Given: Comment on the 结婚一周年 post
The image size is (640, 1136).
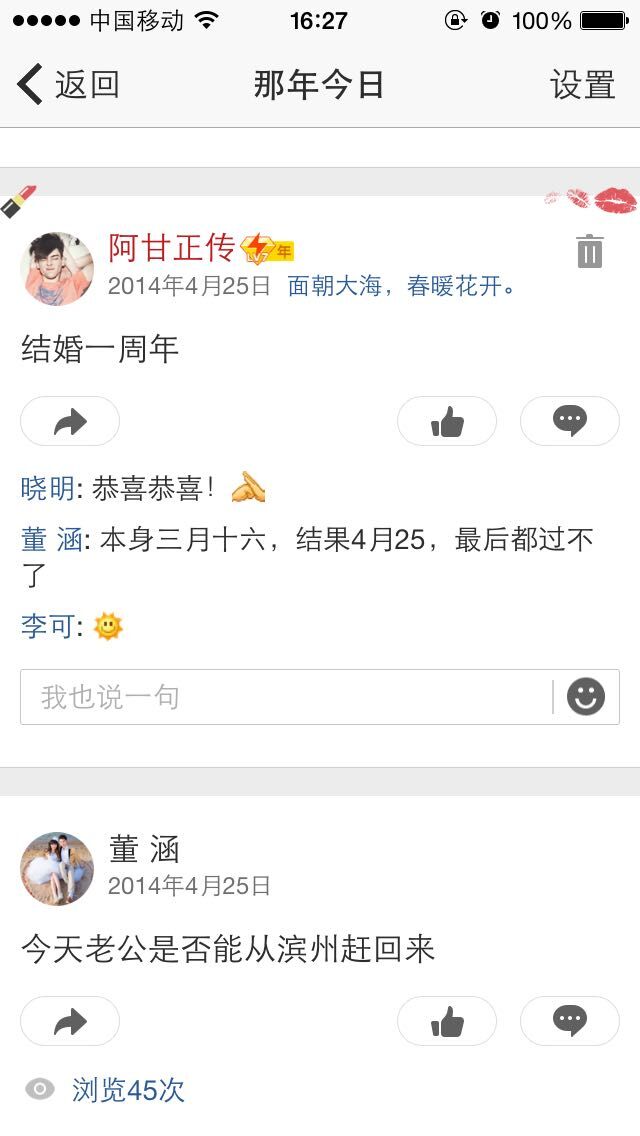Looking at the screenshot, I should (570, 421).
